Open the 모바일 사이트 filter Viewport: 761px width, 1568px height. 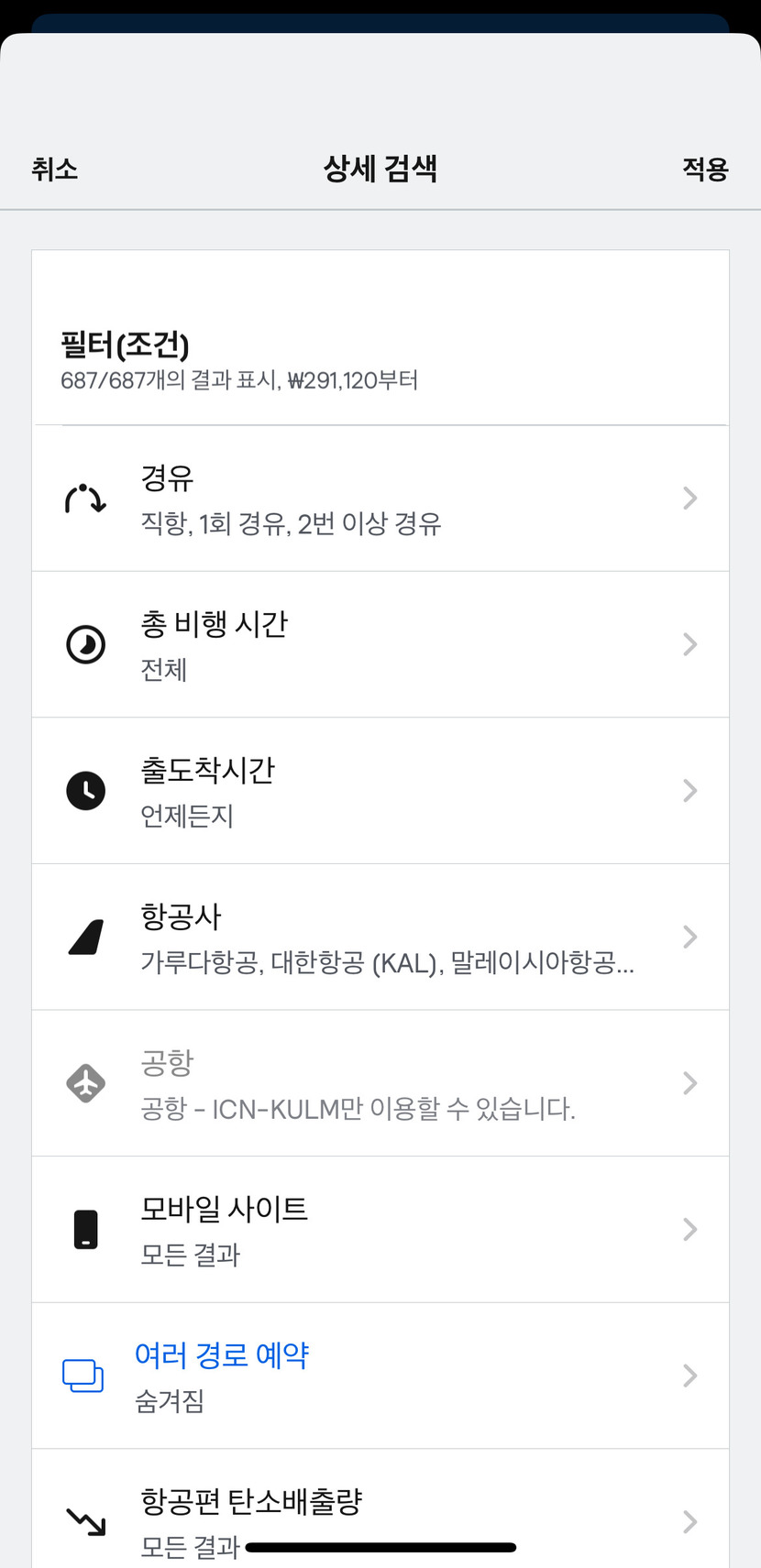point(380,1230)
